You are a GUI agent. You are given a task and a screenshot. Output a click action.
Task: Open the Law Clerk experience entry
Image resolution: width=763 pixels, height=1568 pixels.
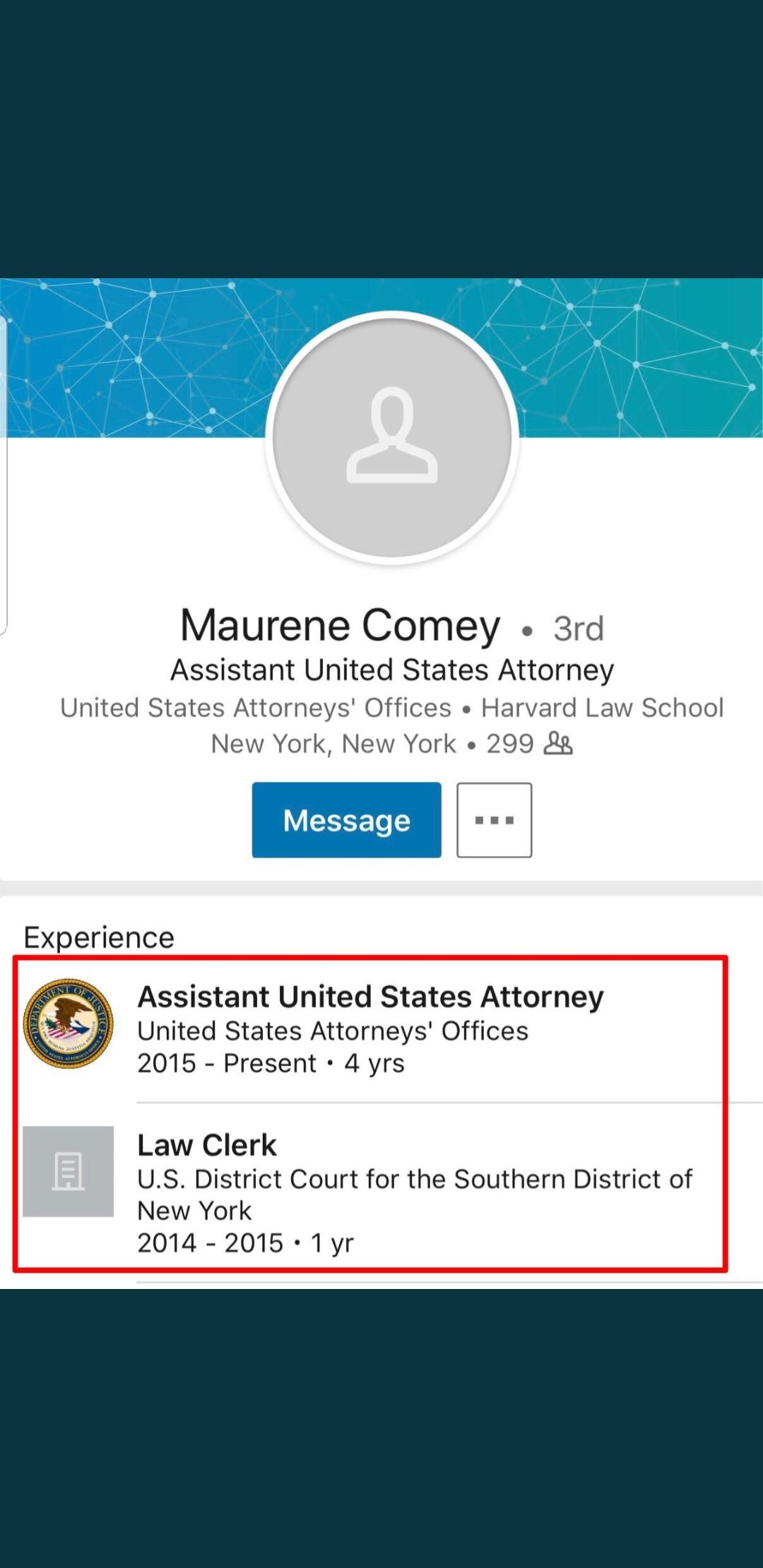pyautogui.click(x=381, y=1192)
